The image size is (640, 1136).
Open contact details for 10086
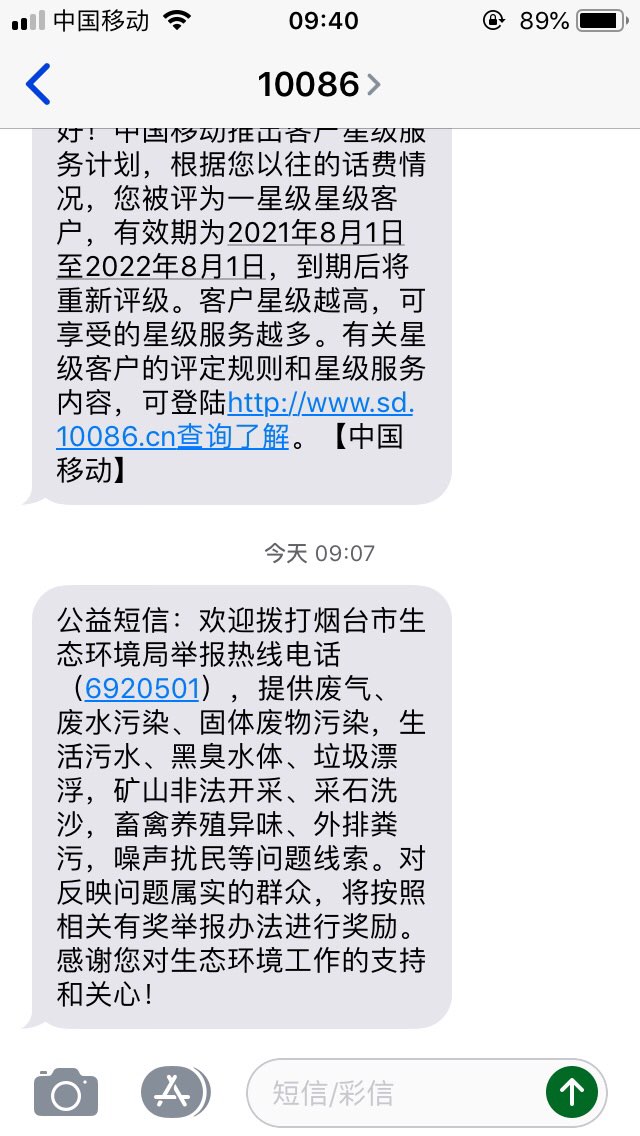tap(318, 84)
